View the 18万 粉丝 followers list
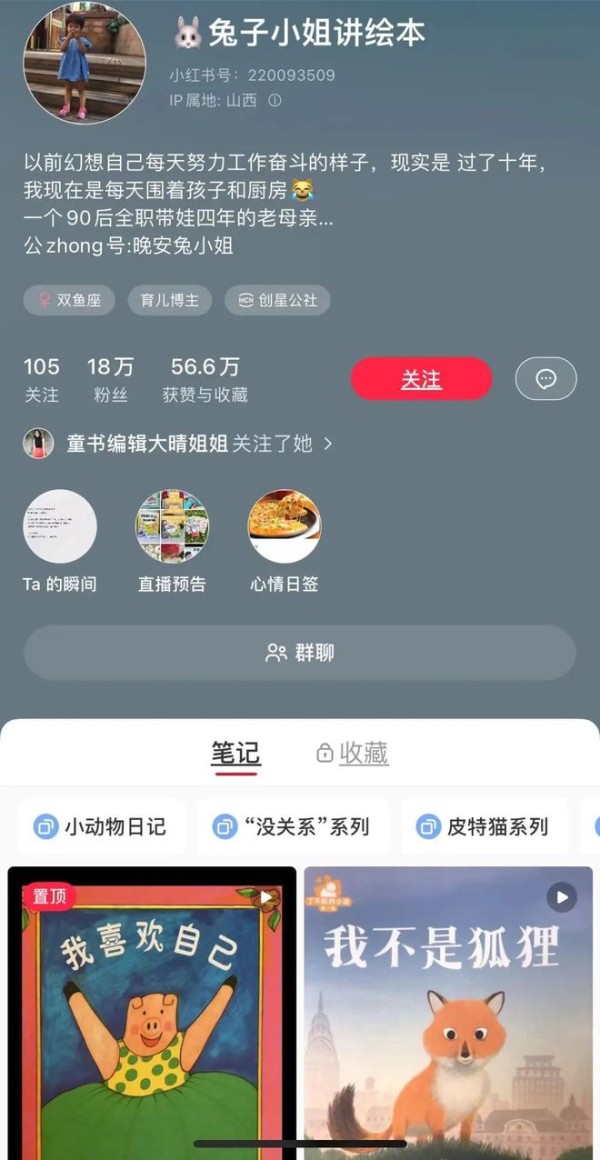This screenshot has height=1160, width=600. tap(110, 379)
